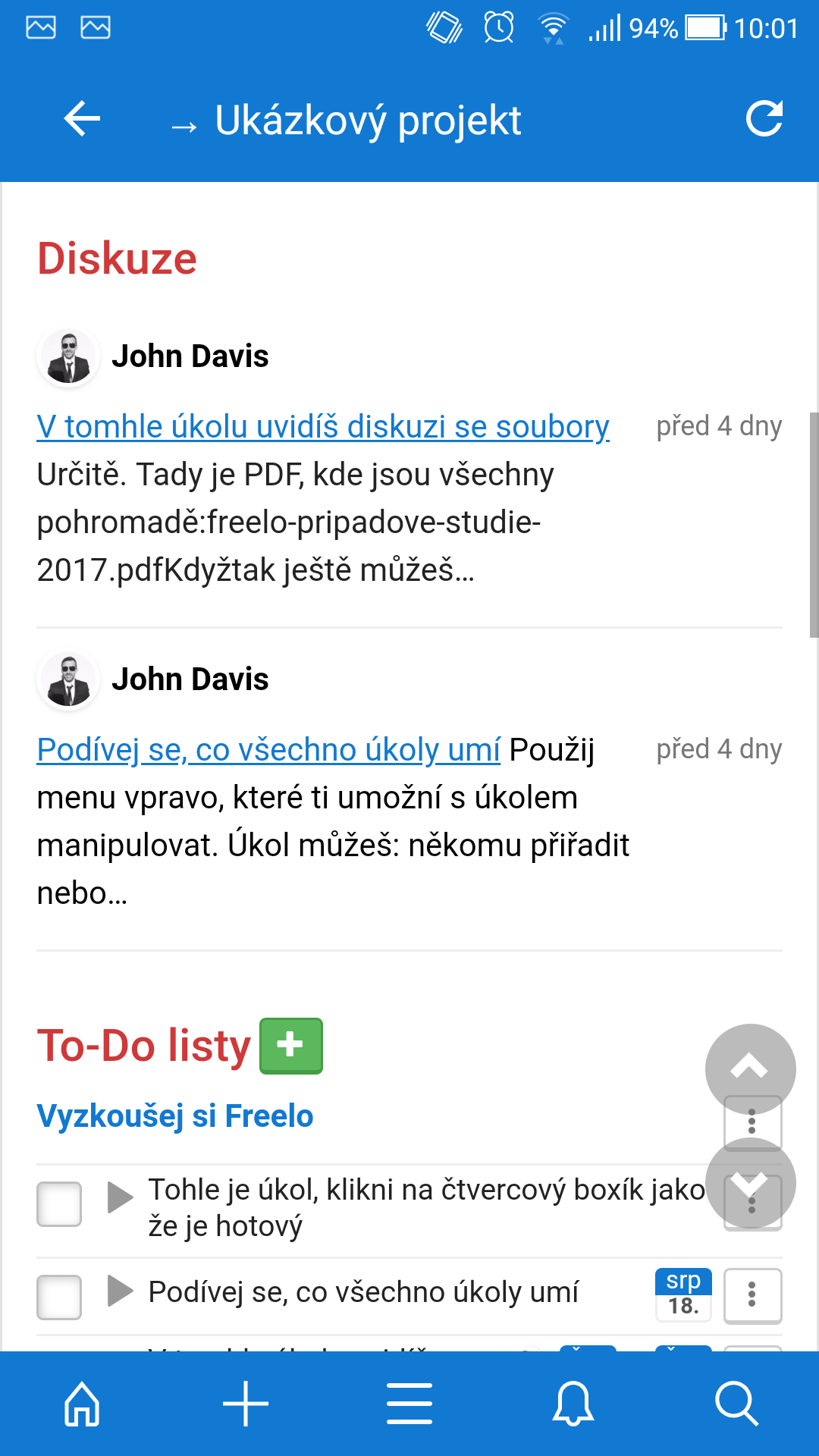Expand the task 'Podívej se, co všechno úkoly umí'
819x1456 pixels.
[x=120, y=1291]
